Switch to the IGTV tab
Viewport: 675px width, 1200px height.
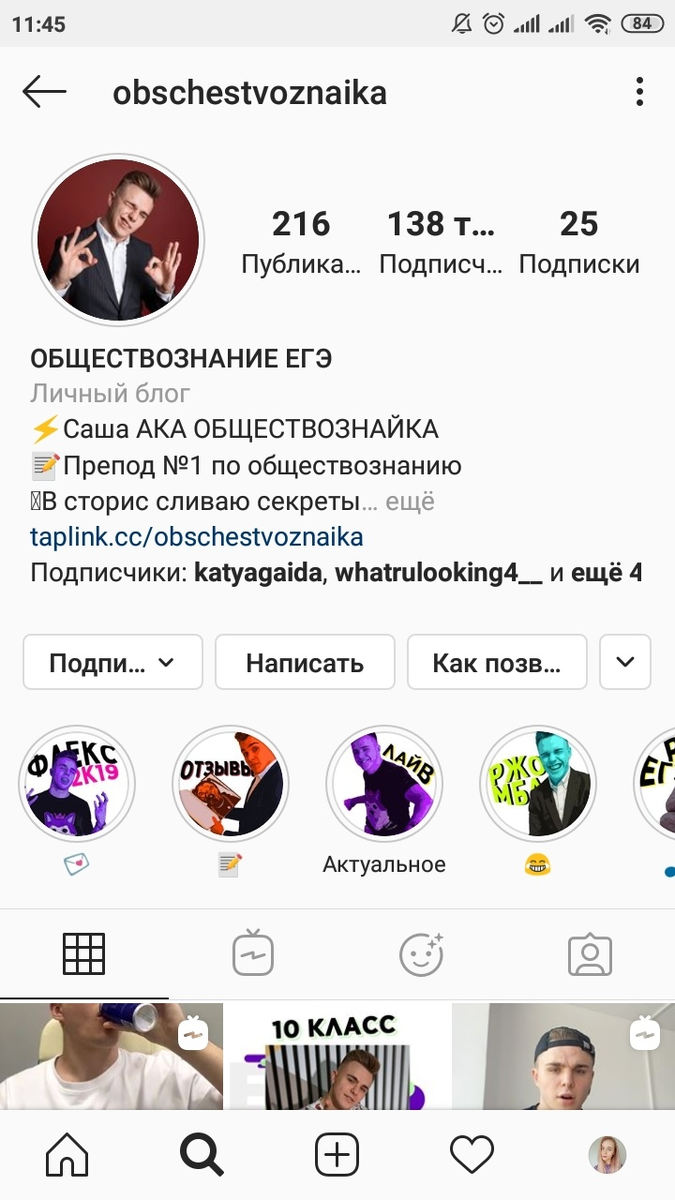(x=253, y=954)
